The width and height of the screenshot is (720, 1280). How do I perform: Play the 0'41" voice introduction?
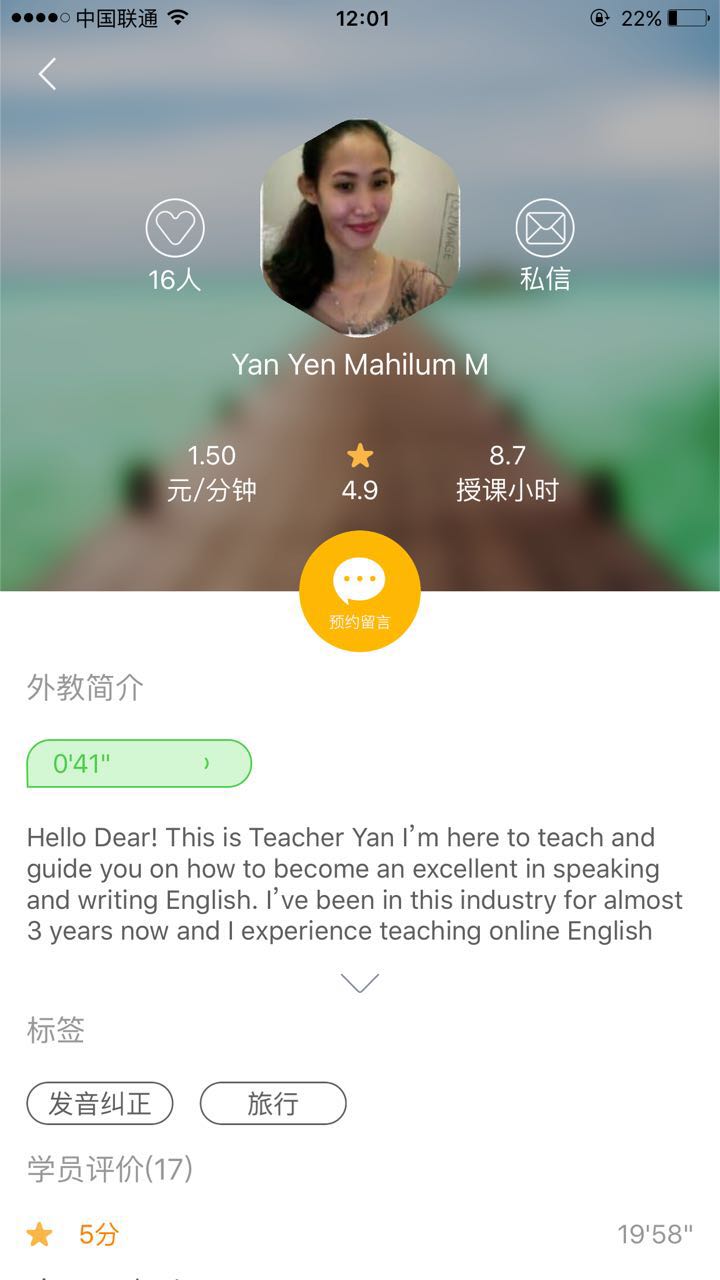pos(139,764)
